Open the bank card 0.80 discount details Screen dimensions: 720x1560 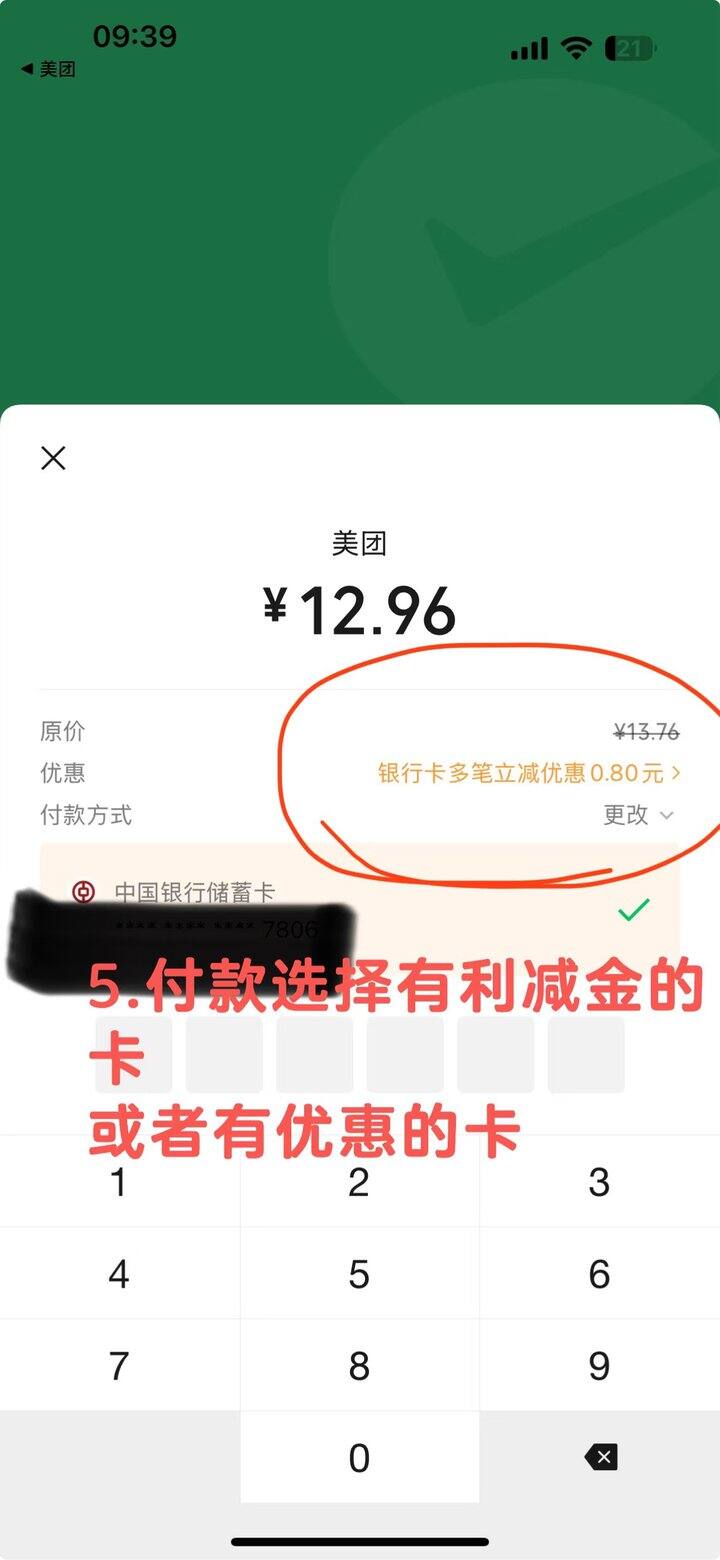coord(528,773)
